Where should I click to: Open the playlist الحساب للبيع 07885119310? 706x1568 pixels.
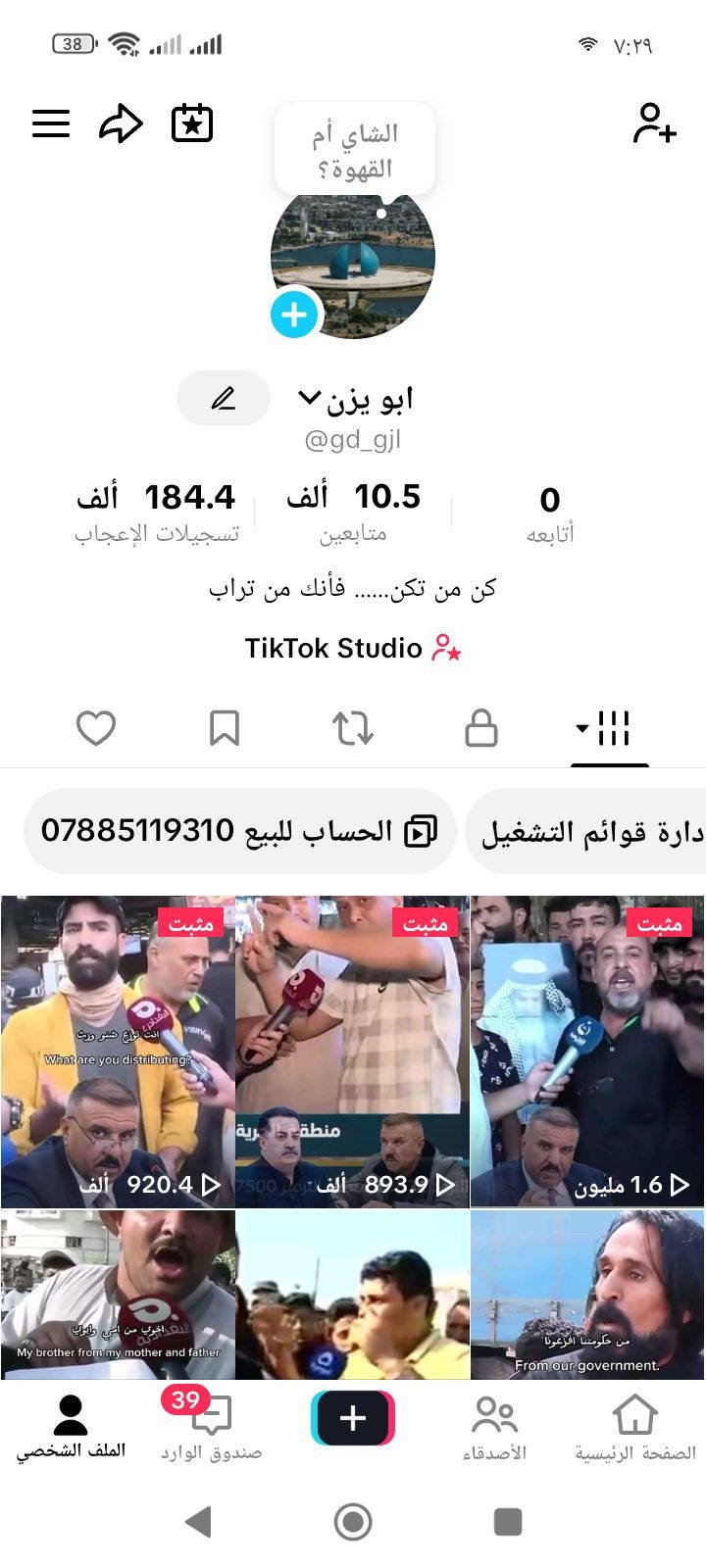[x=239, y=831]
